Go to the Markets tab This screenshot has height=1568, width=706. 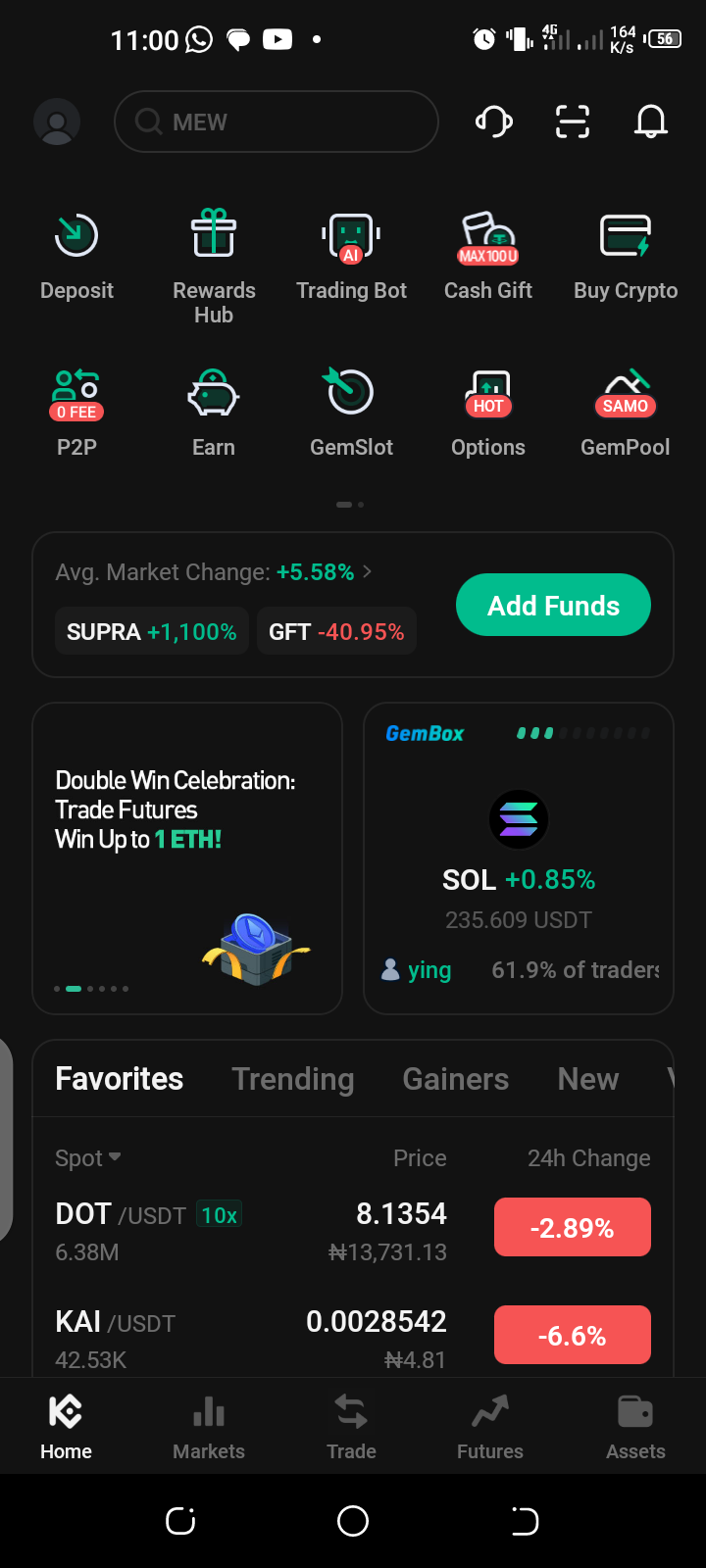point(209,1426)
